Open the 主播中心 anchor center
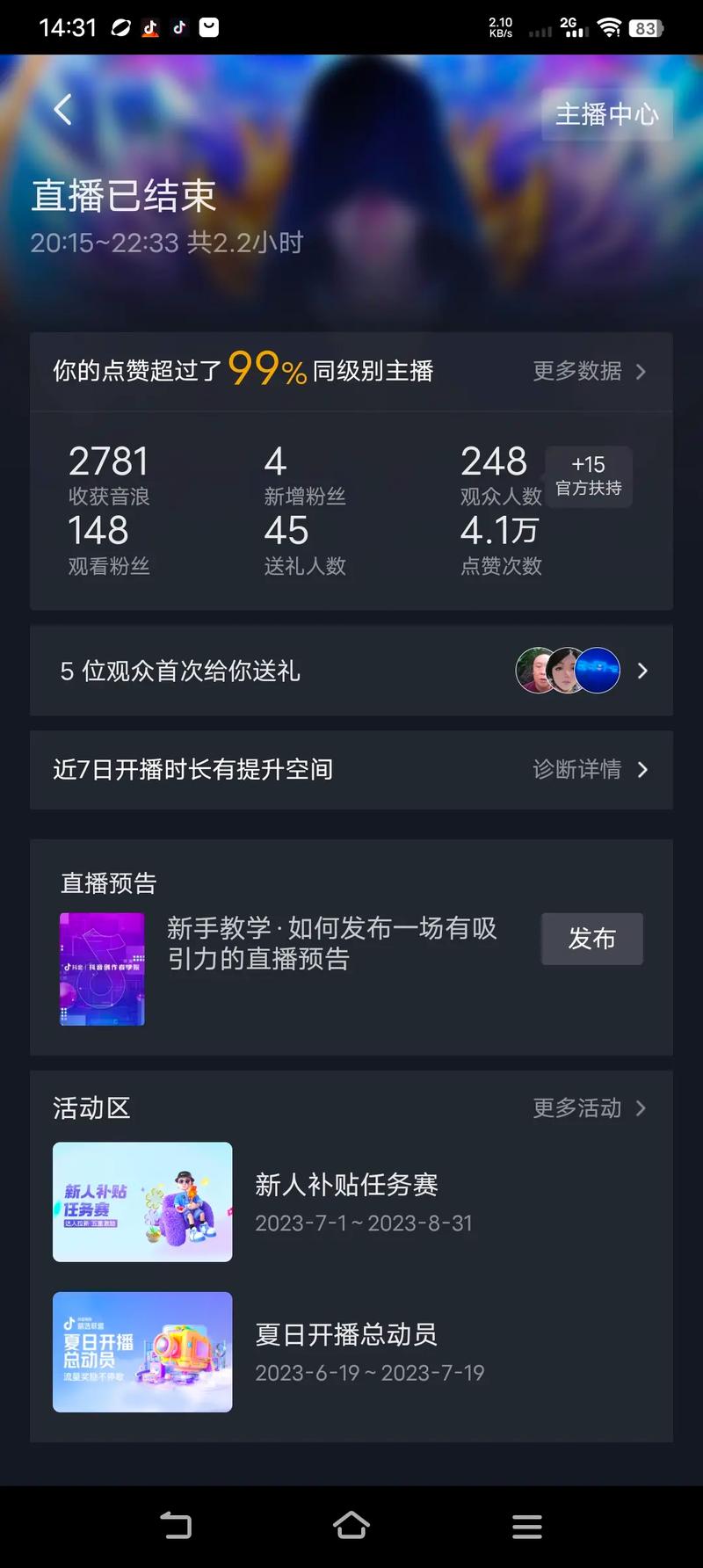The width and height of the screenshot is (703, 1568). click(605, 113)
